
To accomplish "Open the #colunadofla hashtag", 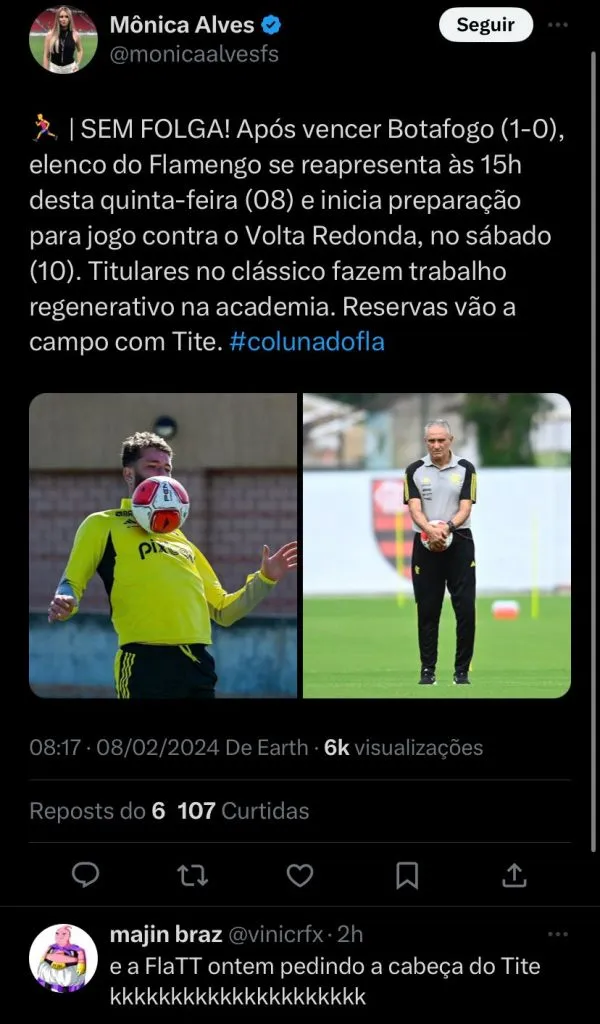I will (x=306, y=341).
